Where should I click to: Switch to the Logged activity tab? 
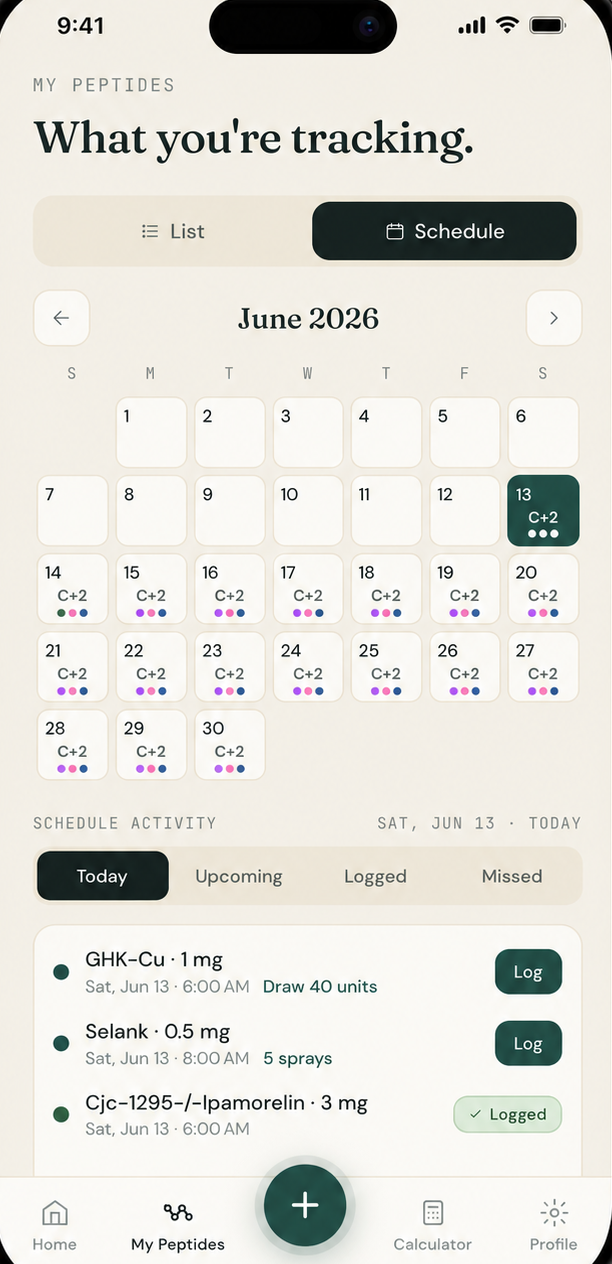click(375, 876)
